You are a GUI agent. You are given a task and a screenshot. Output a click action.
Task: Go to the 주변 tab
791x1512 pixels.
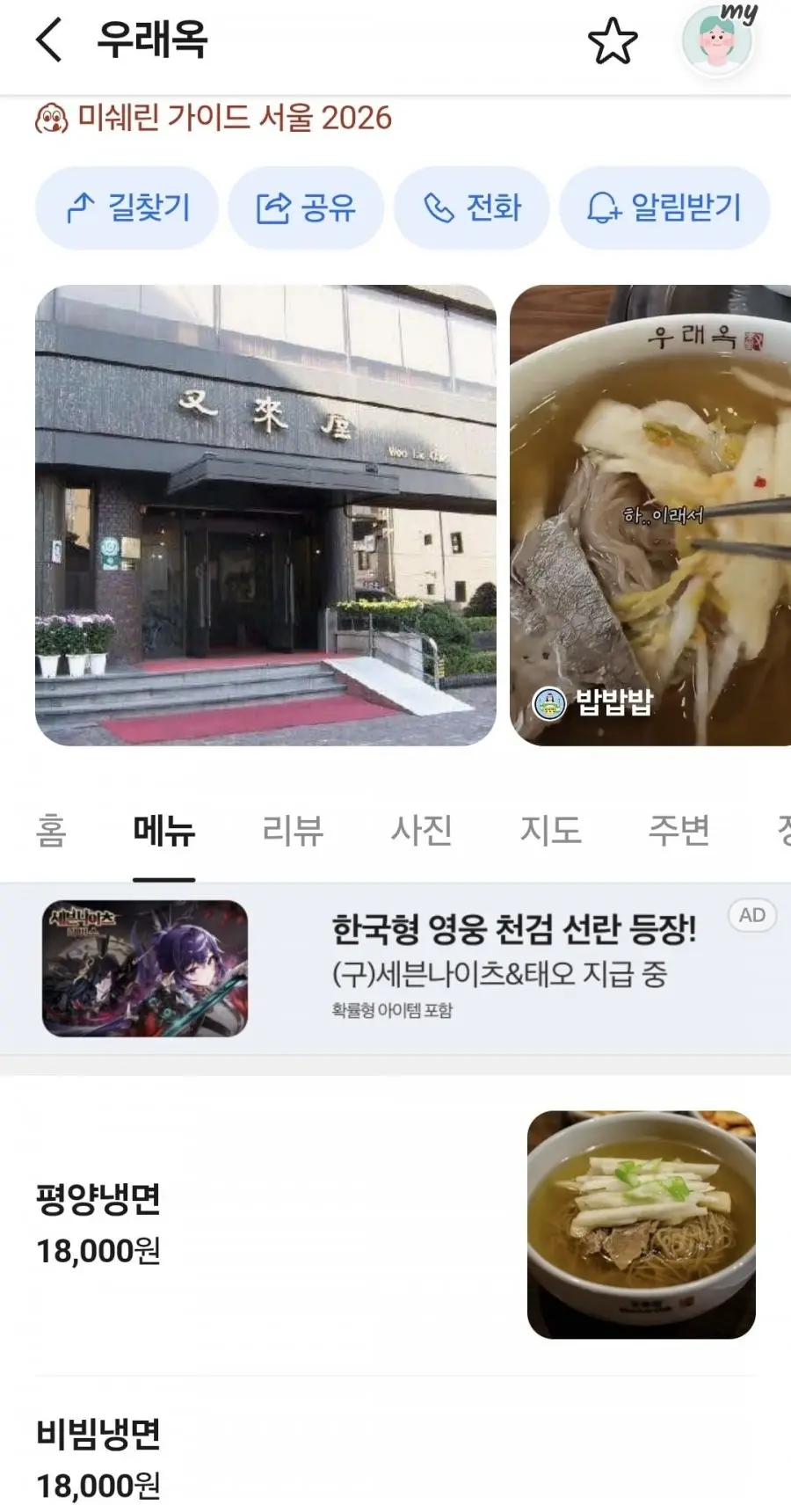coord(679,830)
